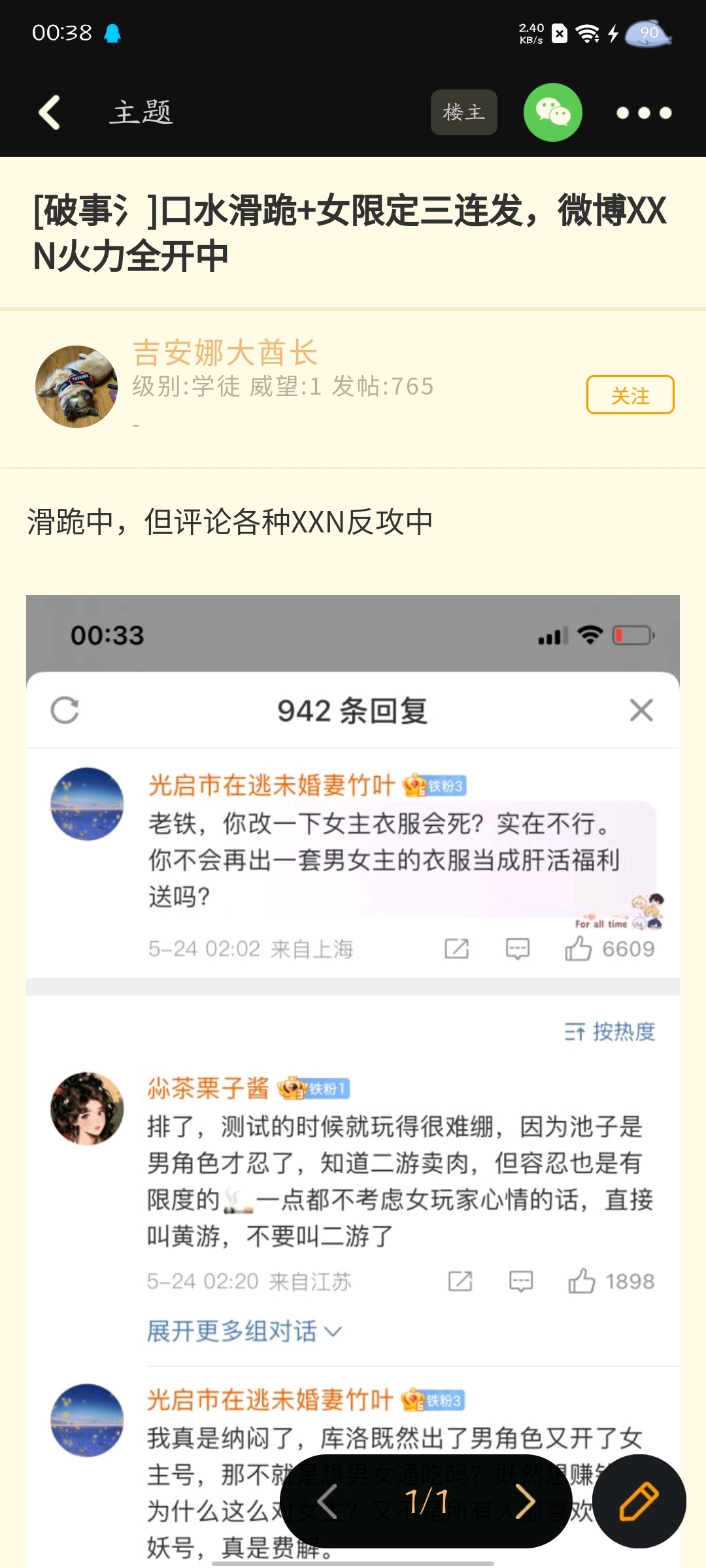Open the 1/1 page selector
Image resolution: width=706 pixels, height=1568 pixels.
pos(426,1501)
